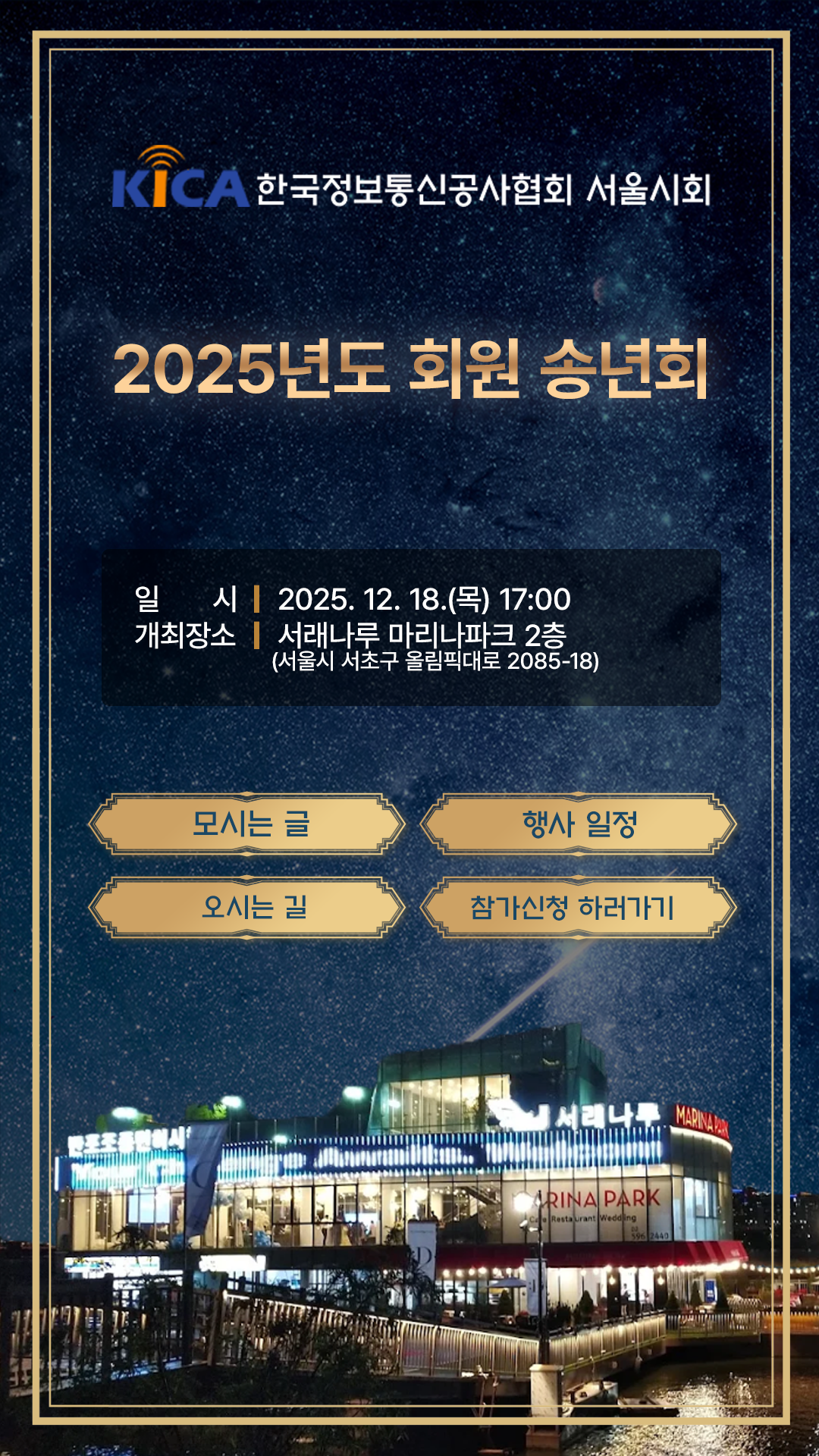View the 행사 일정 event schedule
Screen dimensions: 819x1456
coord(579,824)
